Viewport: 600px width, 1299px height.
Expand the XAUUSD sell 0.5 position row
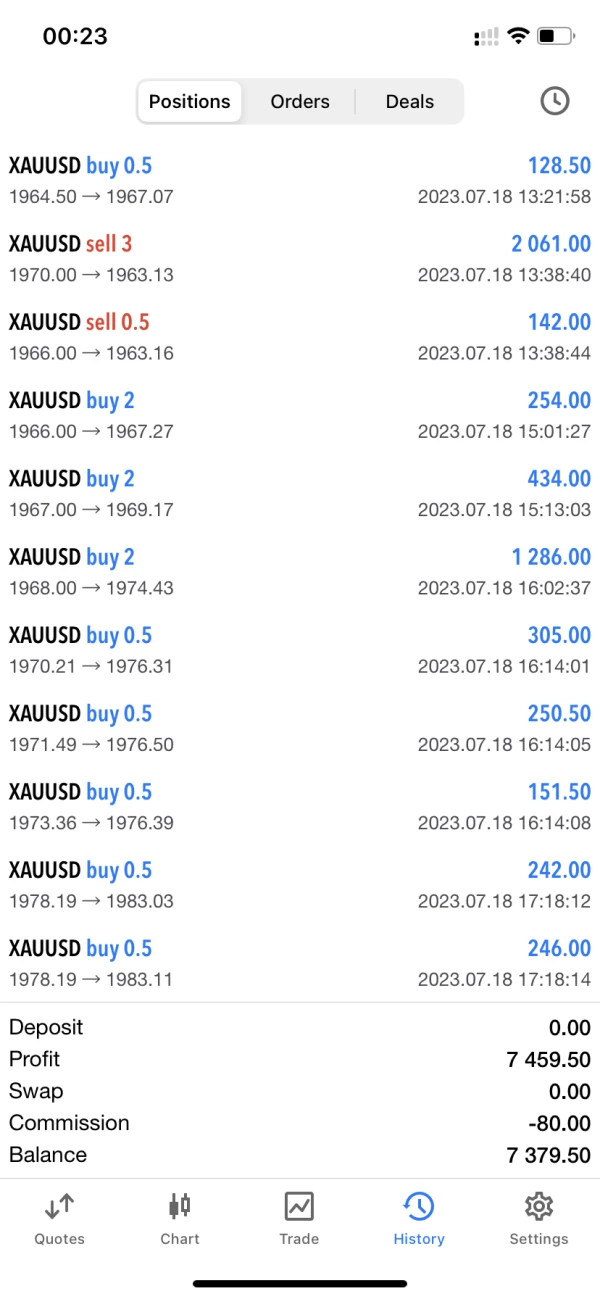pos(300,336)
